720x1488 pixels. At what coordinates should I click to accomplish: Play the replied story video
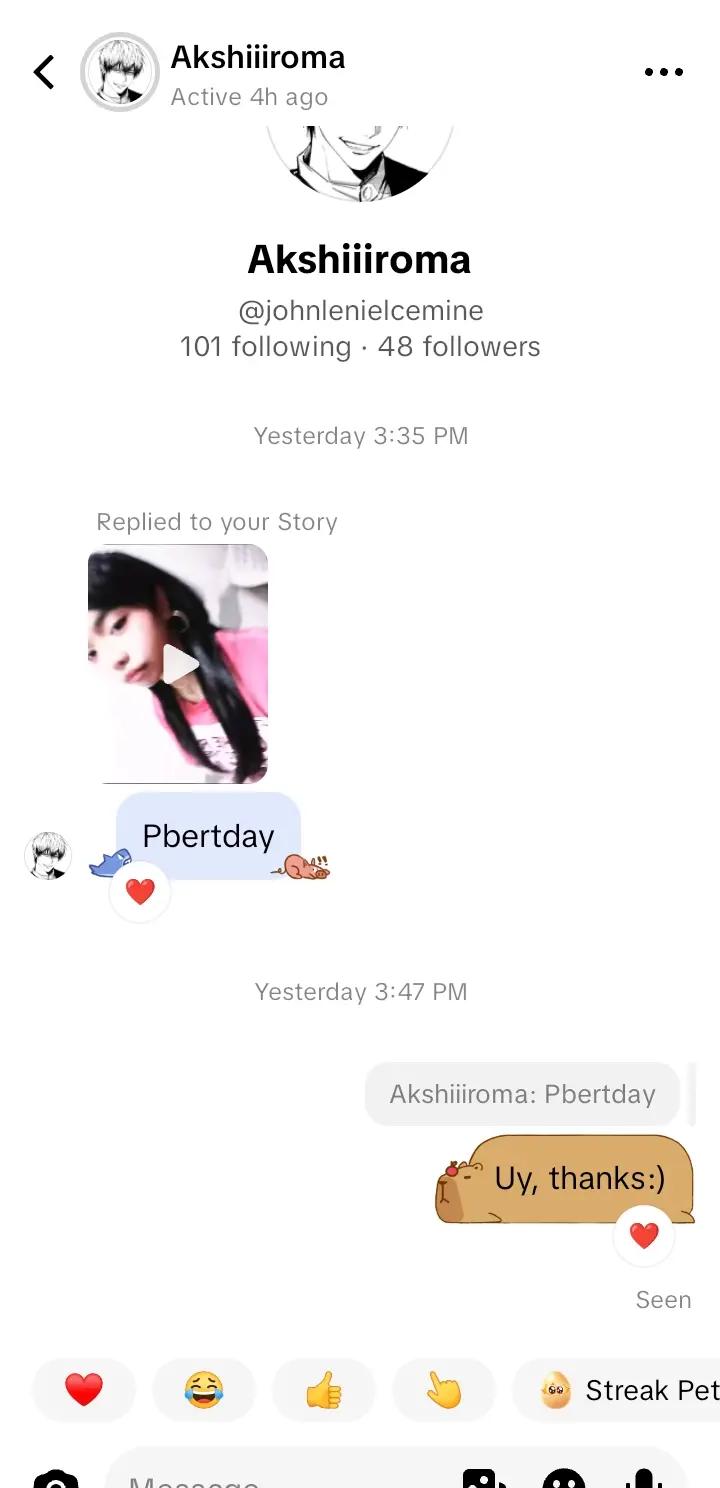179,664
